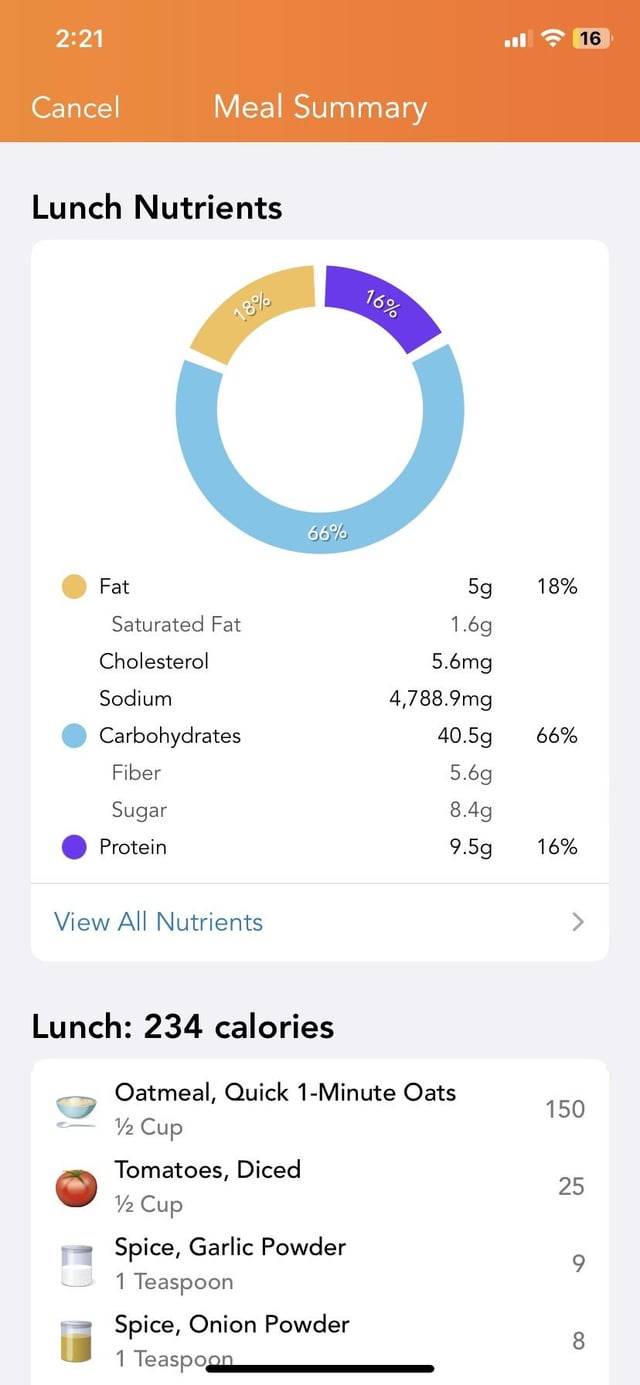Tap the Spice, Onion Powder row

tap(320, 1341)
